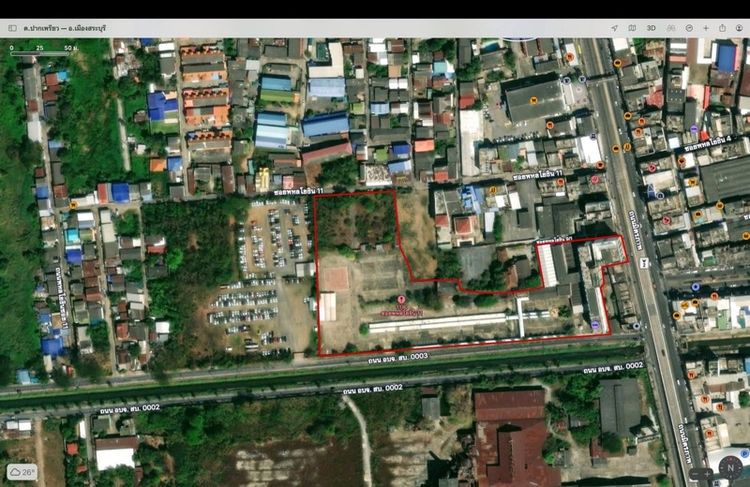750x487 pixels.
Task: Toggle the sidebar panel
Action: 12,28
